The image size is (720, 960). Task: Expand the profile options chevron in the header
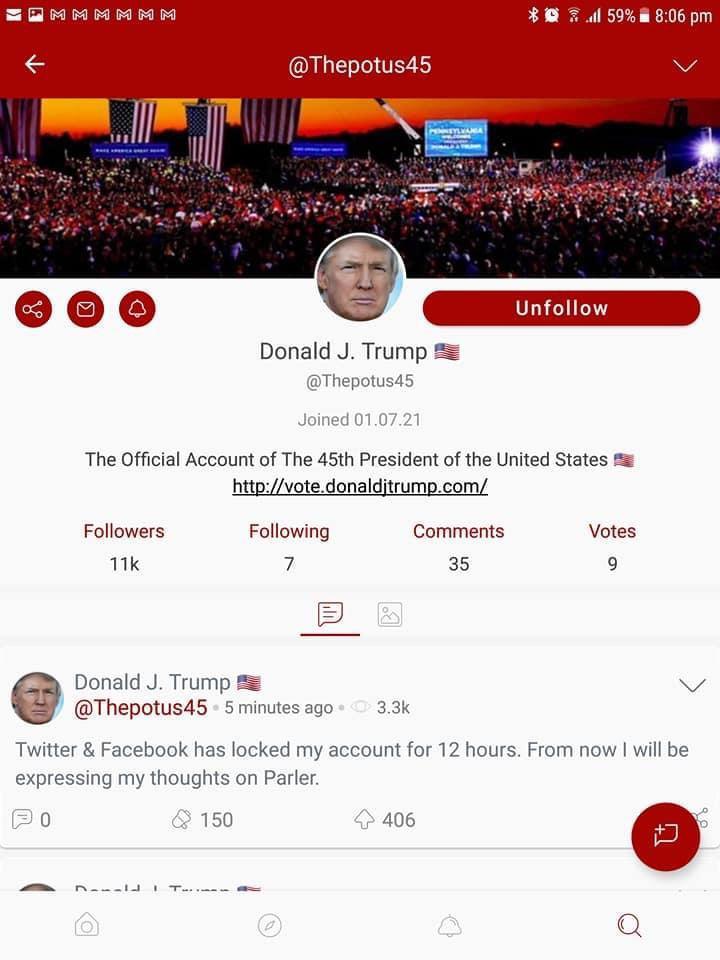tap(684, 66)
